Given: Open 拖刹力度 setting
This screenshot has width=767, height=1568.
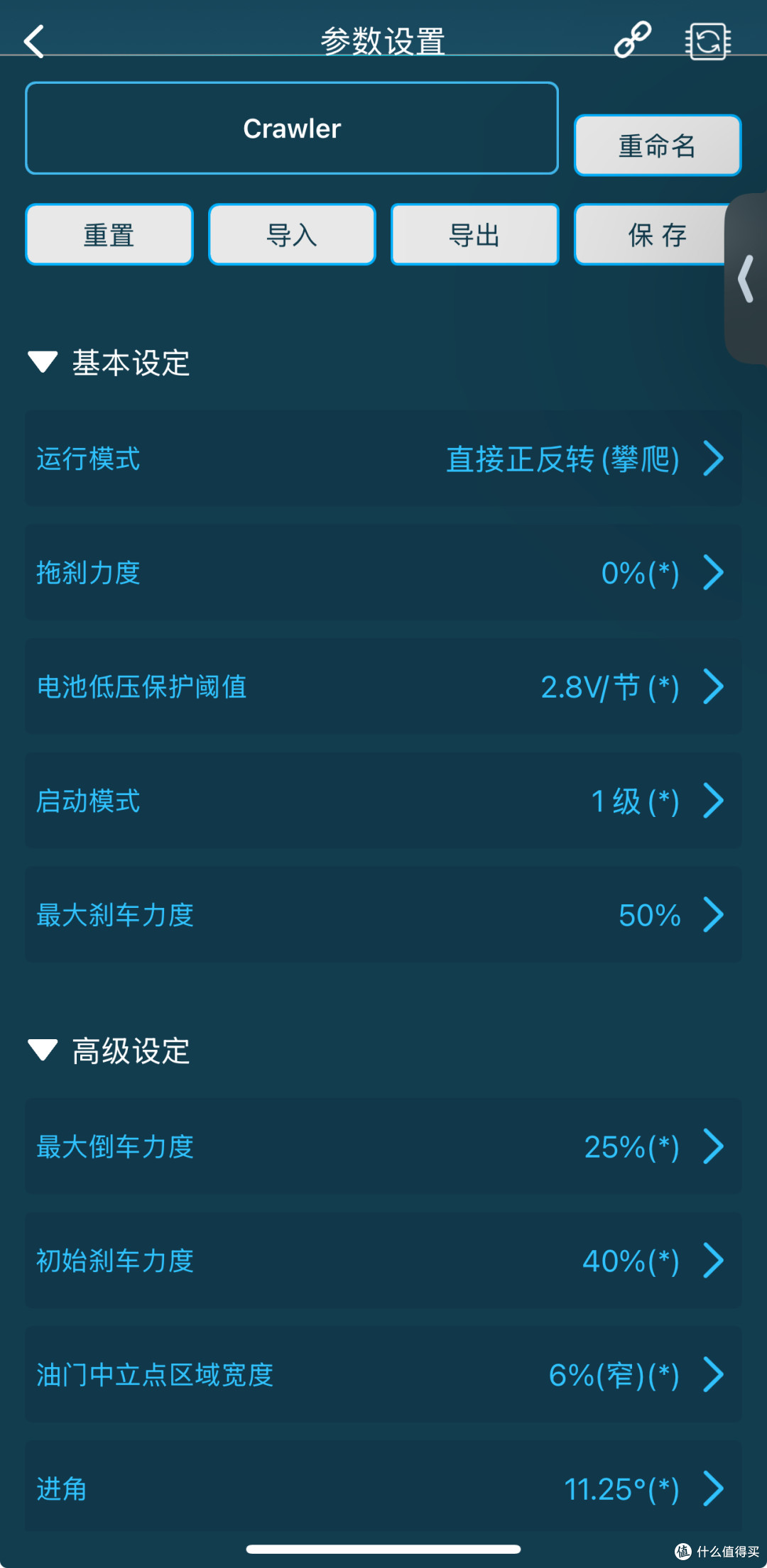Looking at the screenshot, I should pyautogui.click(x=383, y=573).
